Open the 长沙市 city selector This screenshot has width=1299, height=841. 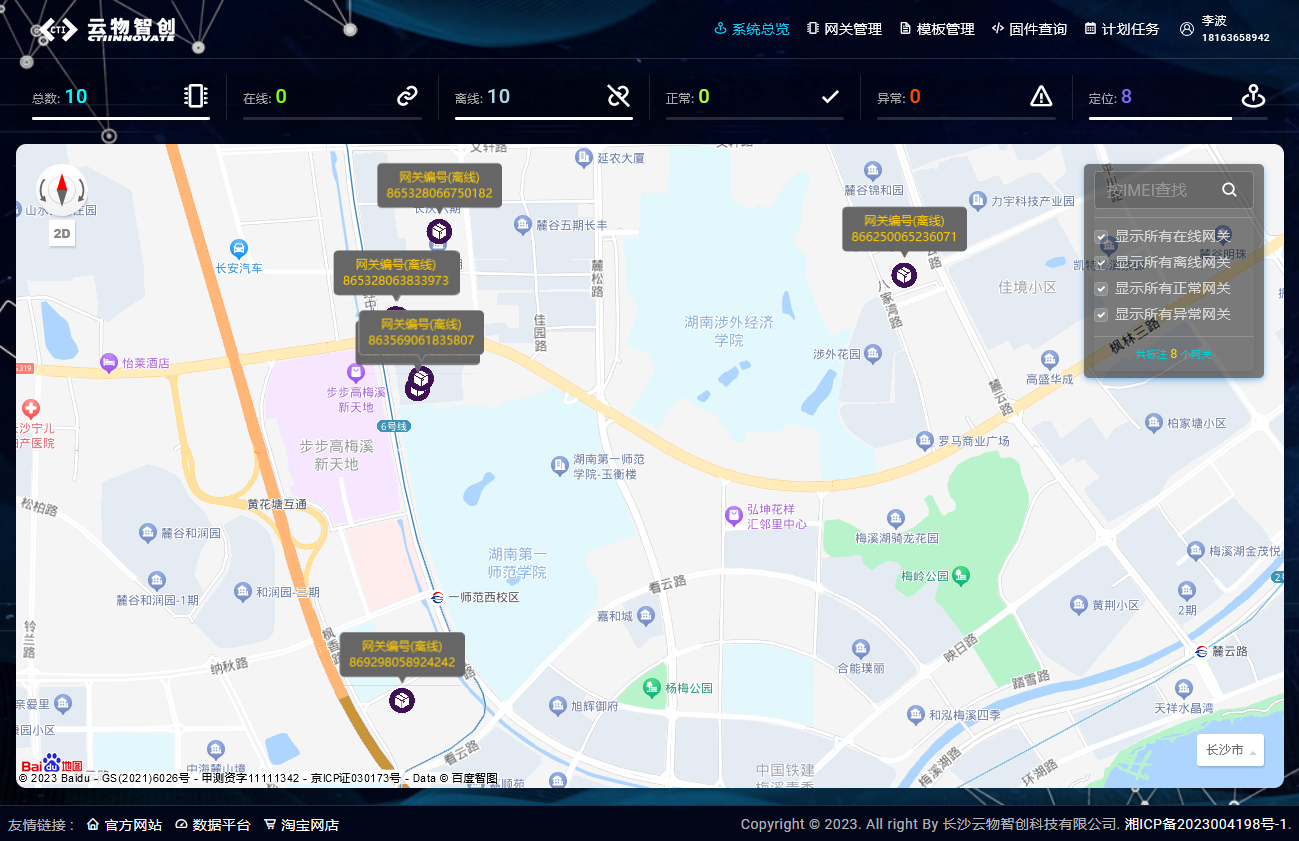(x=1230, y=750)
